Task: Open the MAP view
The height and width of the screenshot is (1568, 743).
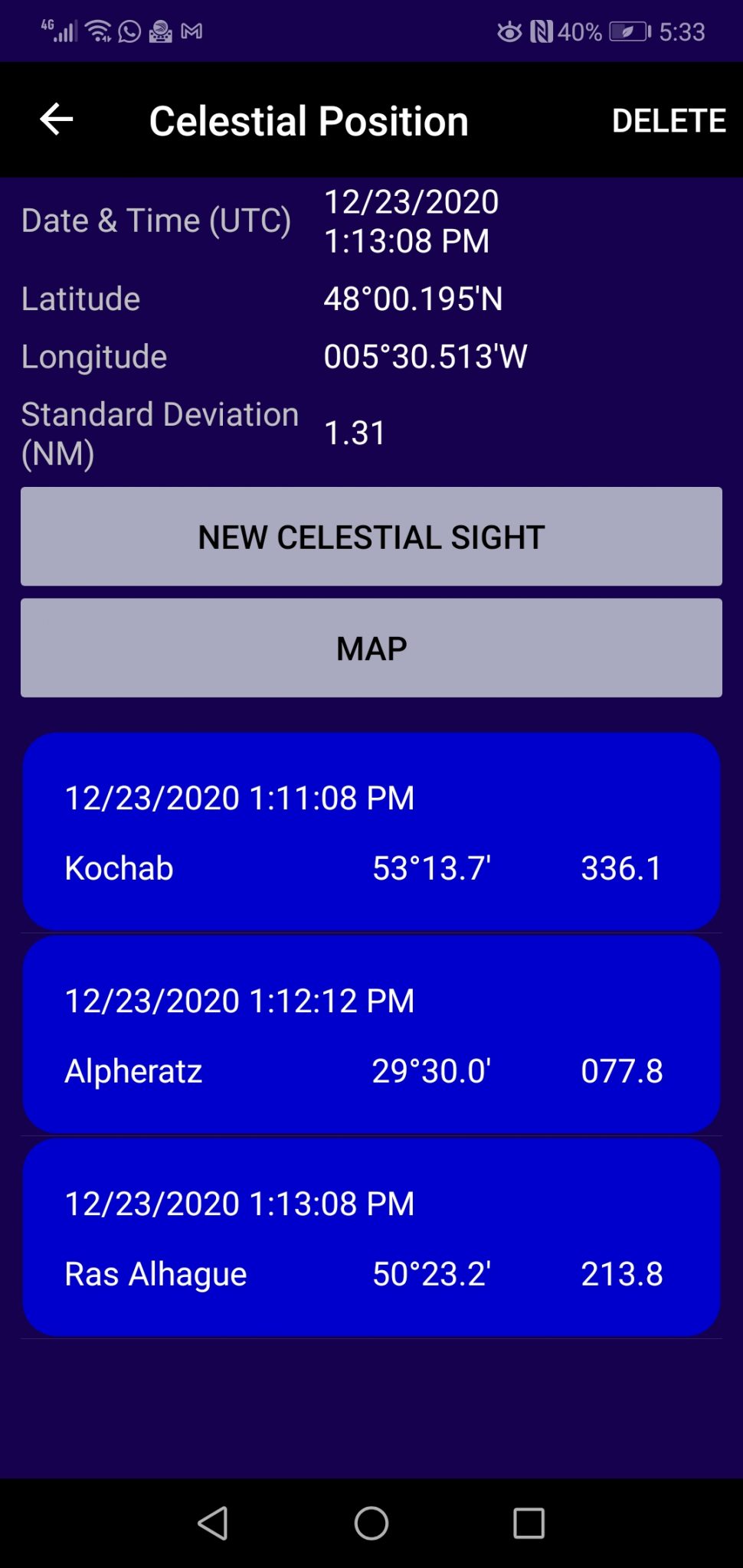Action: 371,647
